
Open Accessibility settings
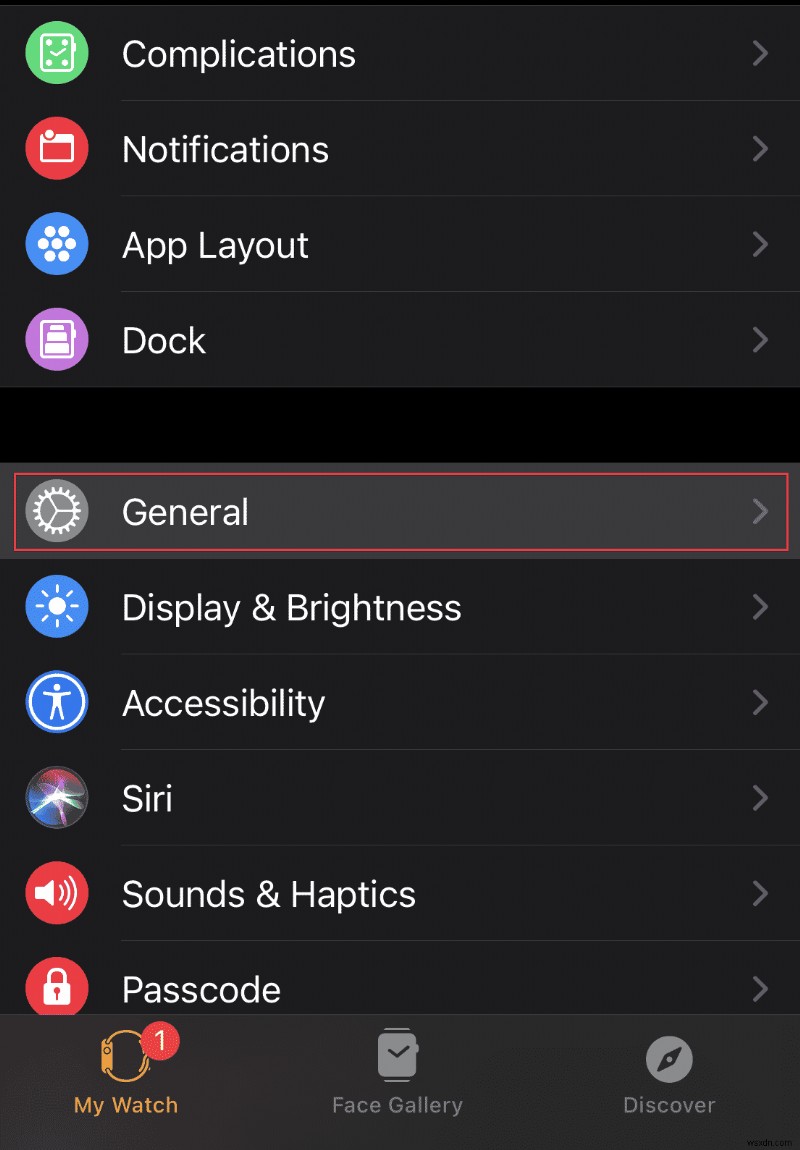pos(400,702)
